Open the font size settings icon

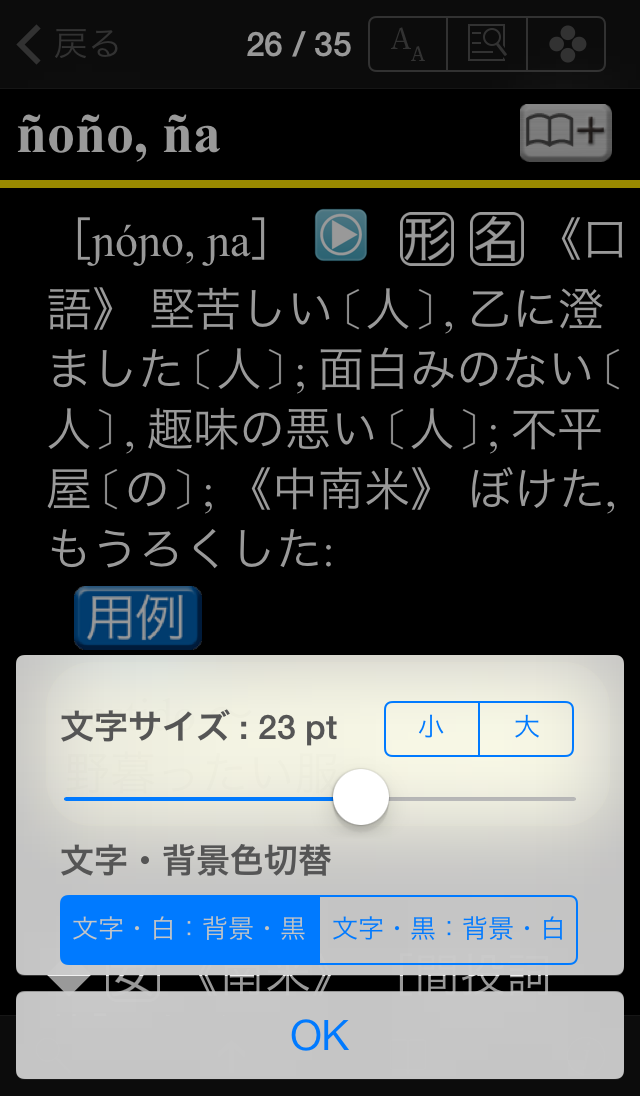click(x=408, y=45)
